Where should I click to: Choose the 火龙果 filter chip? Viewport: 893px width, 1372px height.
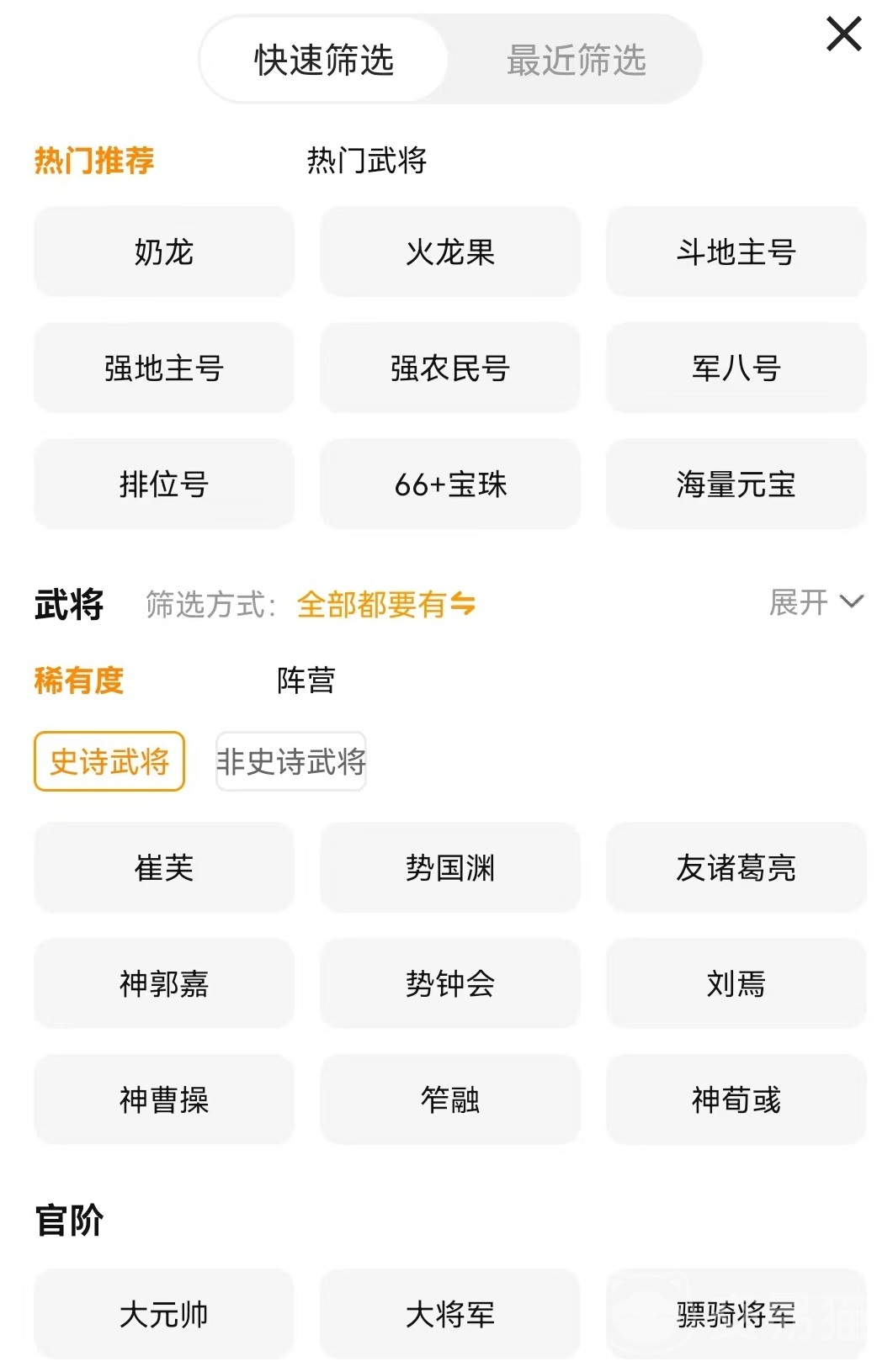point(450,252)
